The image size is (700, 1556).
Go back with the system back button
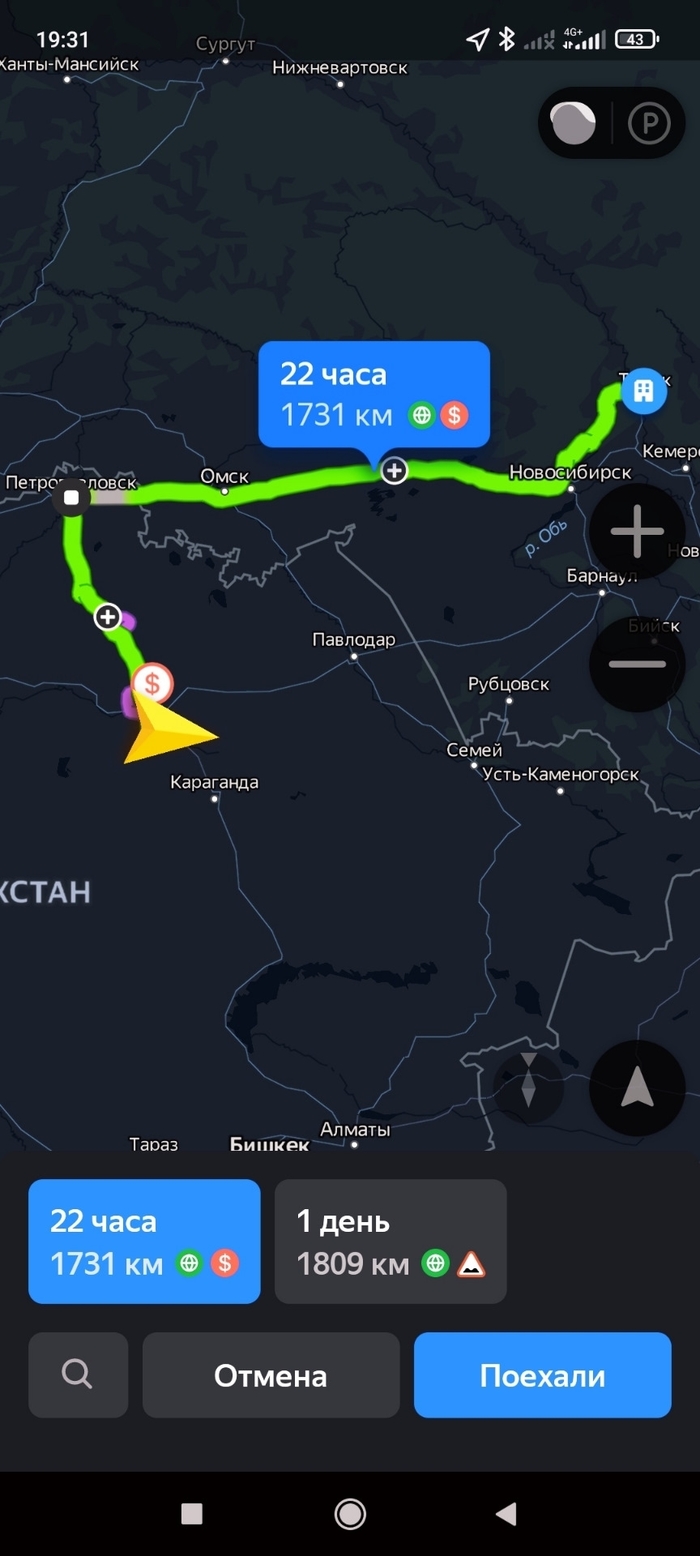point(506,1514)
